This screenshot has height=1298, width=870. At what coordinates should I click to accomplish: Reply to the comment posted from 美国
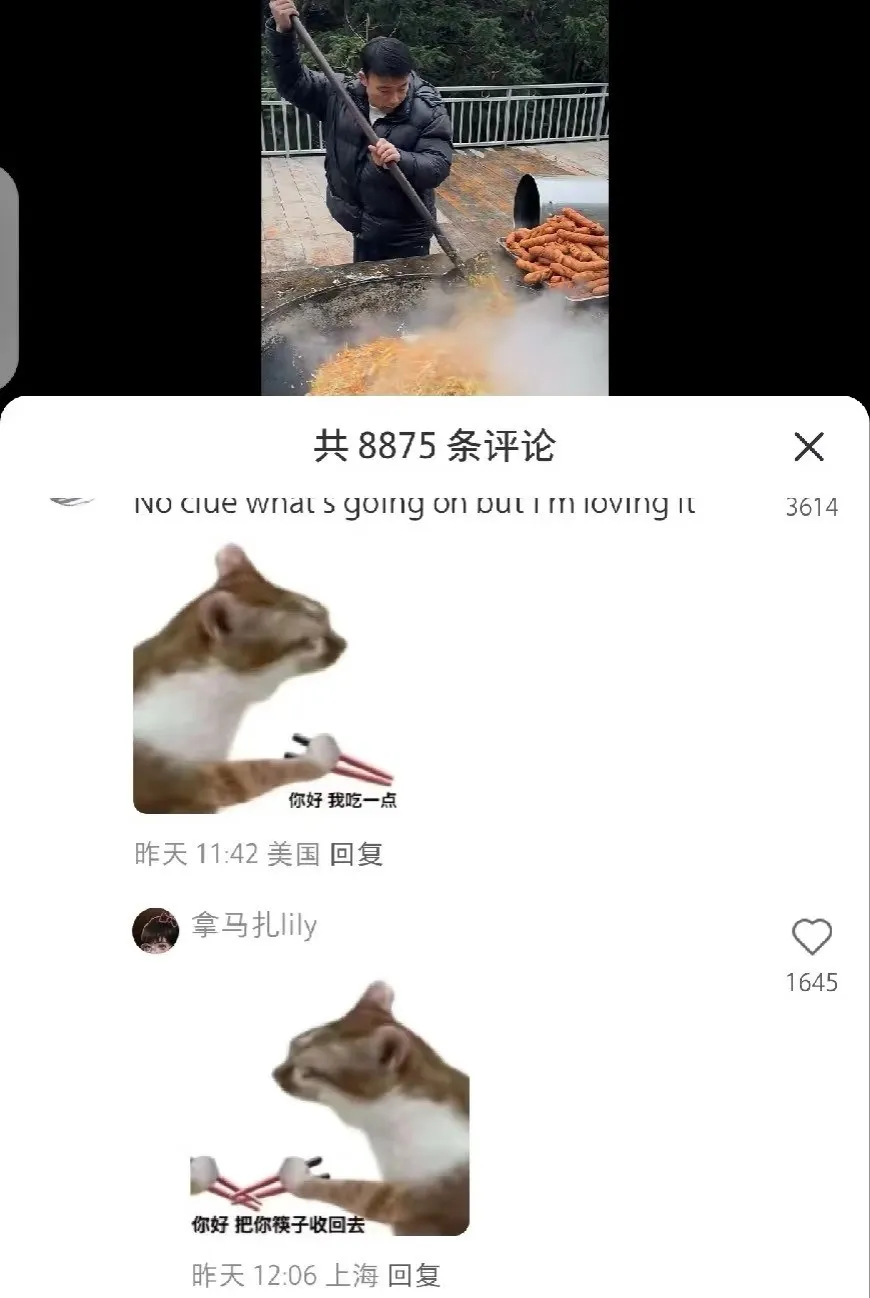356,854
